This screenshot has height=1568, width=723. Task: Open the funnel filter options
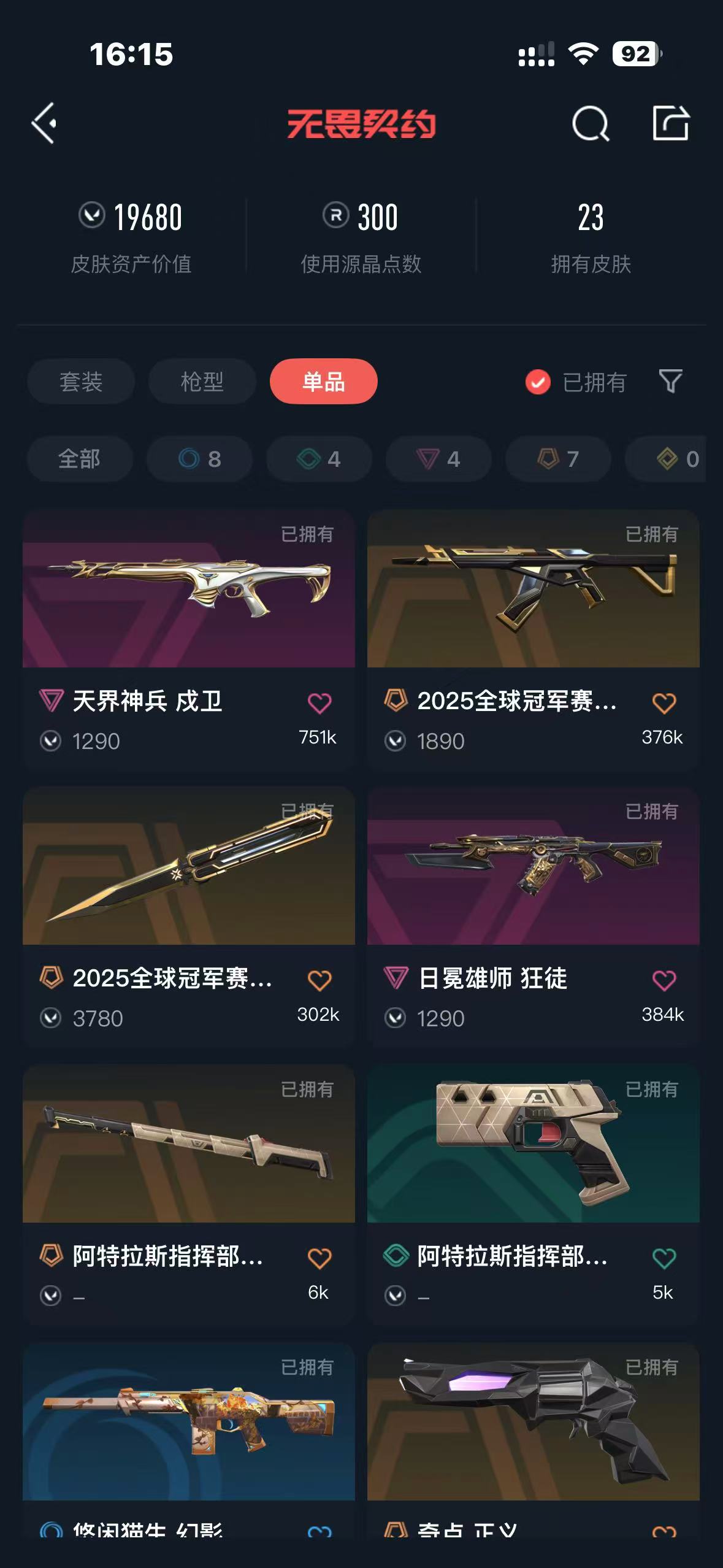click(670, 382)
